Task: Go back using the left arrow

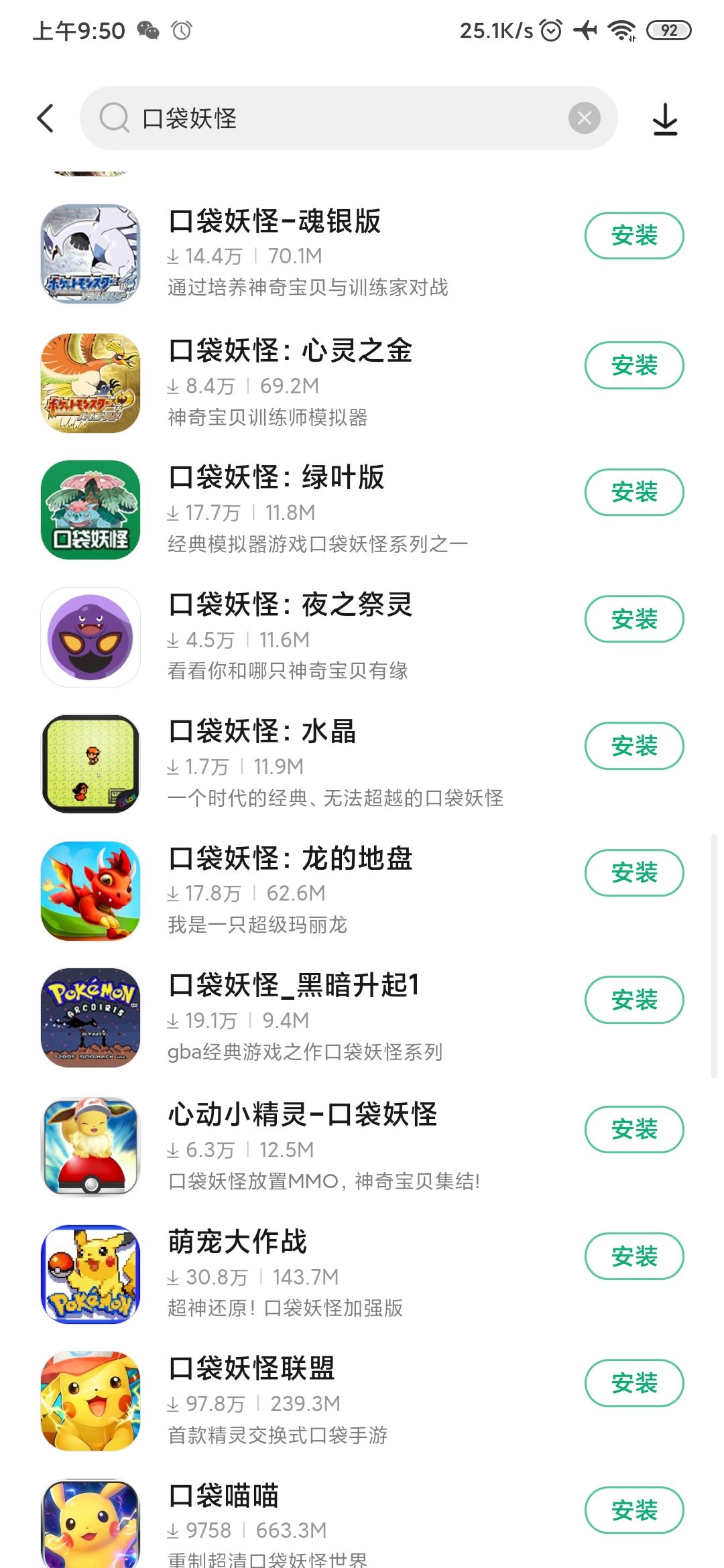Action: (x=45, y=118)
